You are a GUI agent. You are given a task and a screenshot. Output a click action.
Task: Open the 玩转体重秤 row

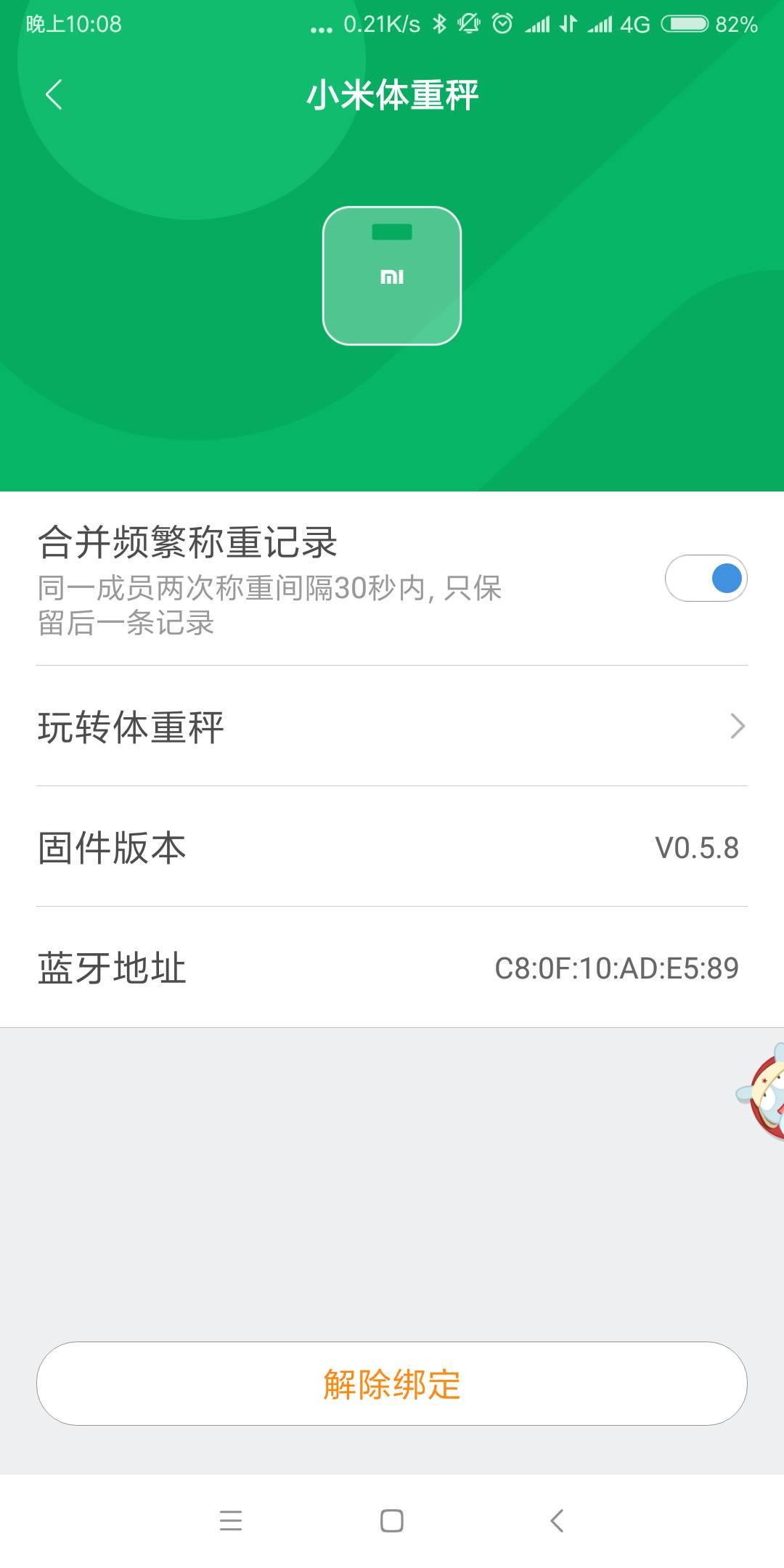pyautogui.click(x=392, y=726)
